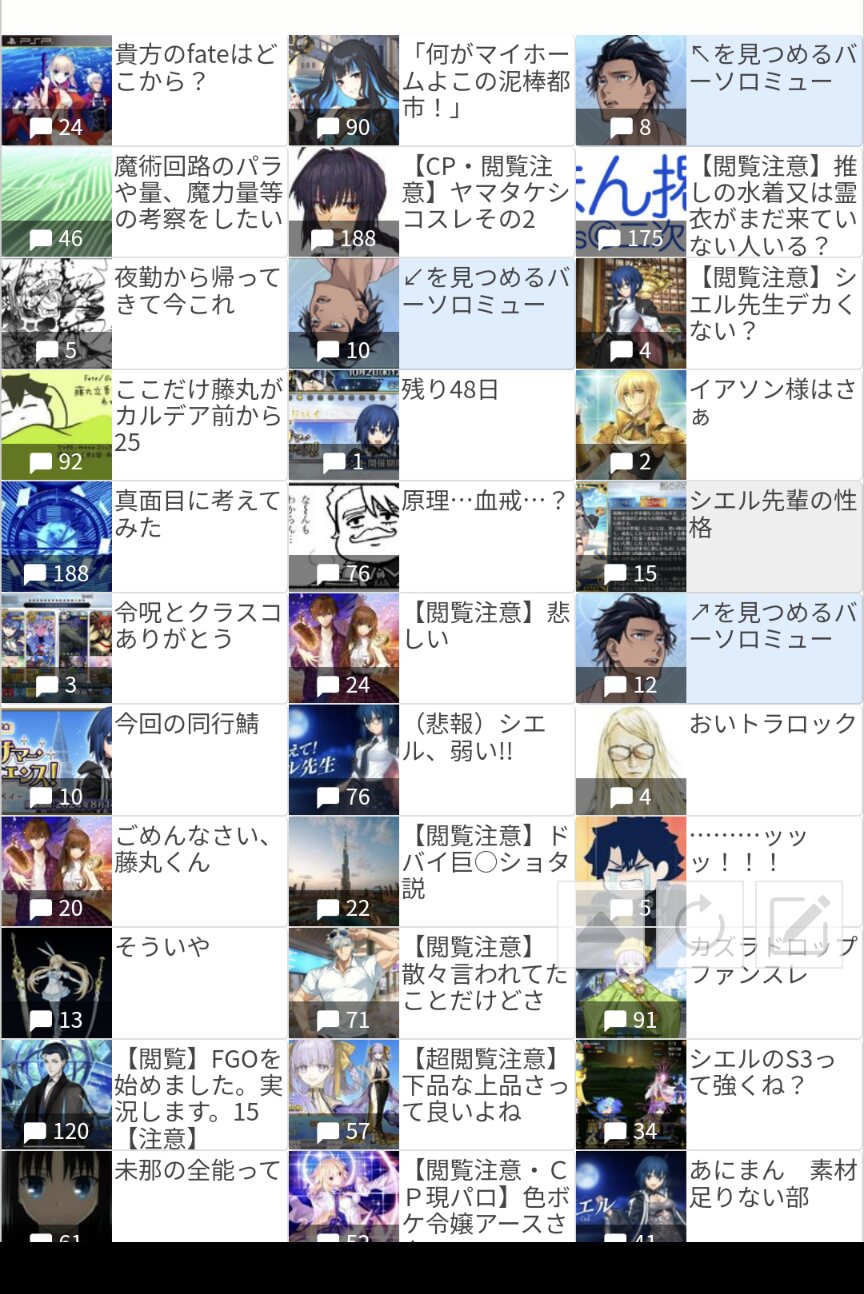This screenshot has height=1294, width=864.
Task: Open the thread 今回の同行鯖
Action: tap(187, 724)
